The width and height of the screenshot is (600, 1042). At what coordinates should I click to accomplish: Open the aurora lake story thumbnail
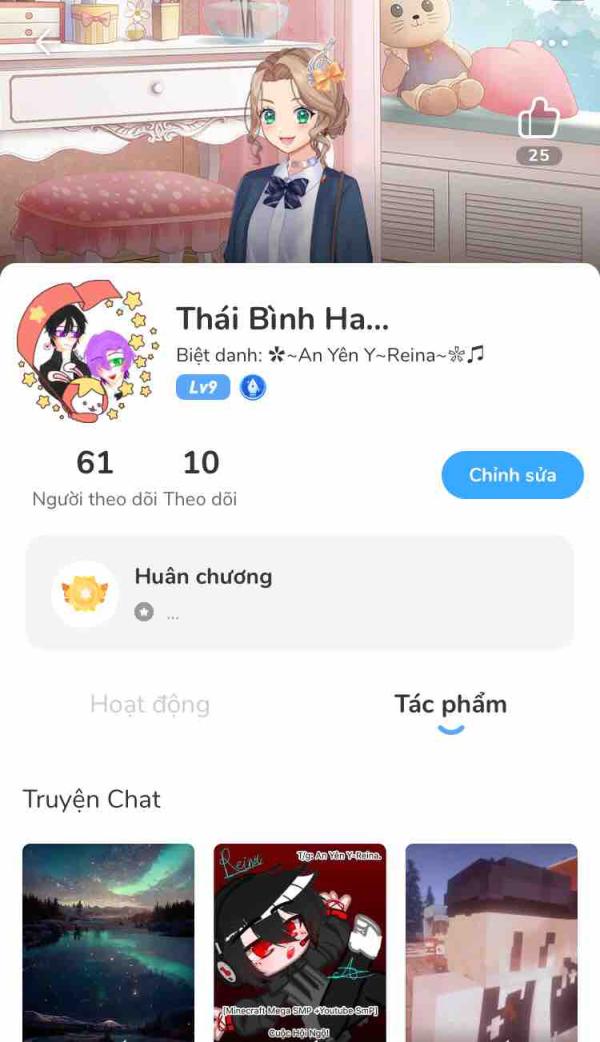click(108, 942)
